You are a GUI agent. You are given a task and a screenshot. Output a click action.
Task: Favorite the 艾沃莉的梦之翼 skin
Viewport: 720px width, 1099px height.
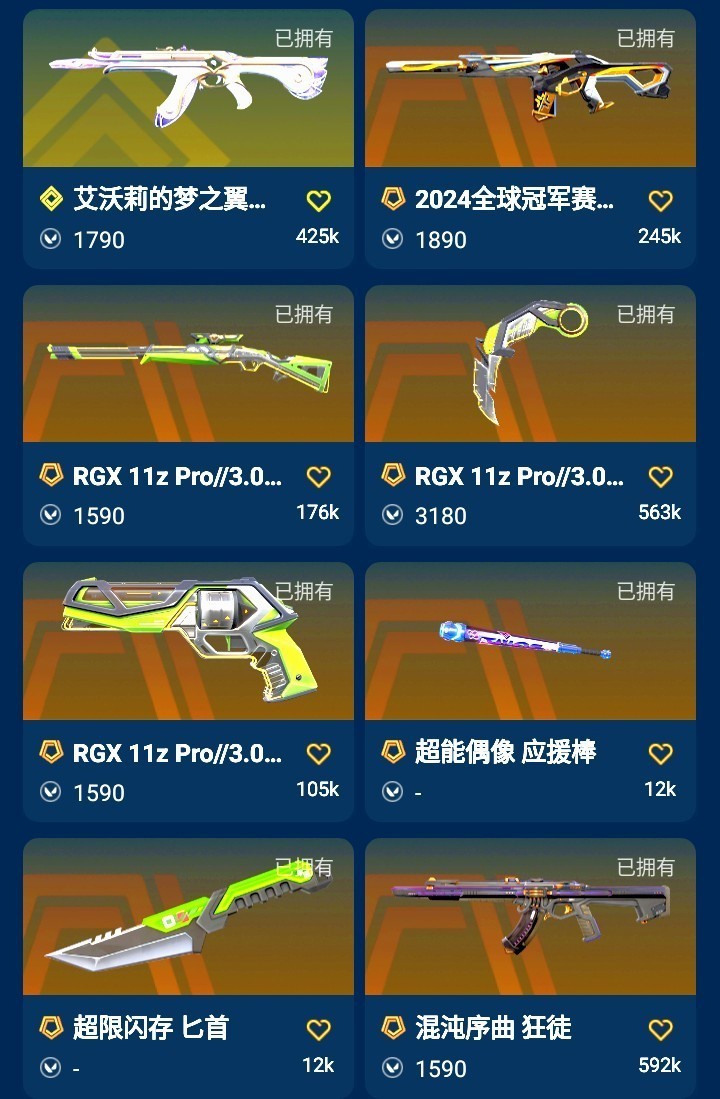[x=318, y=200]
